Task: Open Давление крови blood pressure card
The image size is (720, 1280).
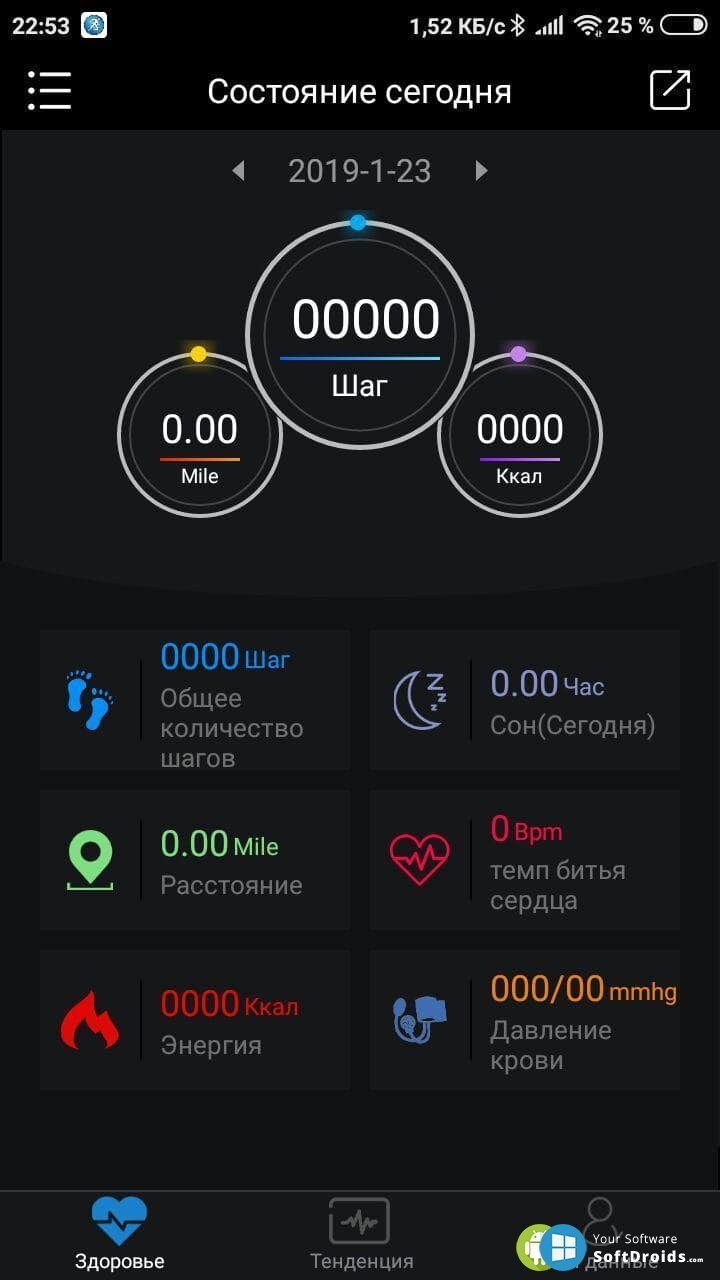Action: pyautogui.click(x=525, y=1020)
